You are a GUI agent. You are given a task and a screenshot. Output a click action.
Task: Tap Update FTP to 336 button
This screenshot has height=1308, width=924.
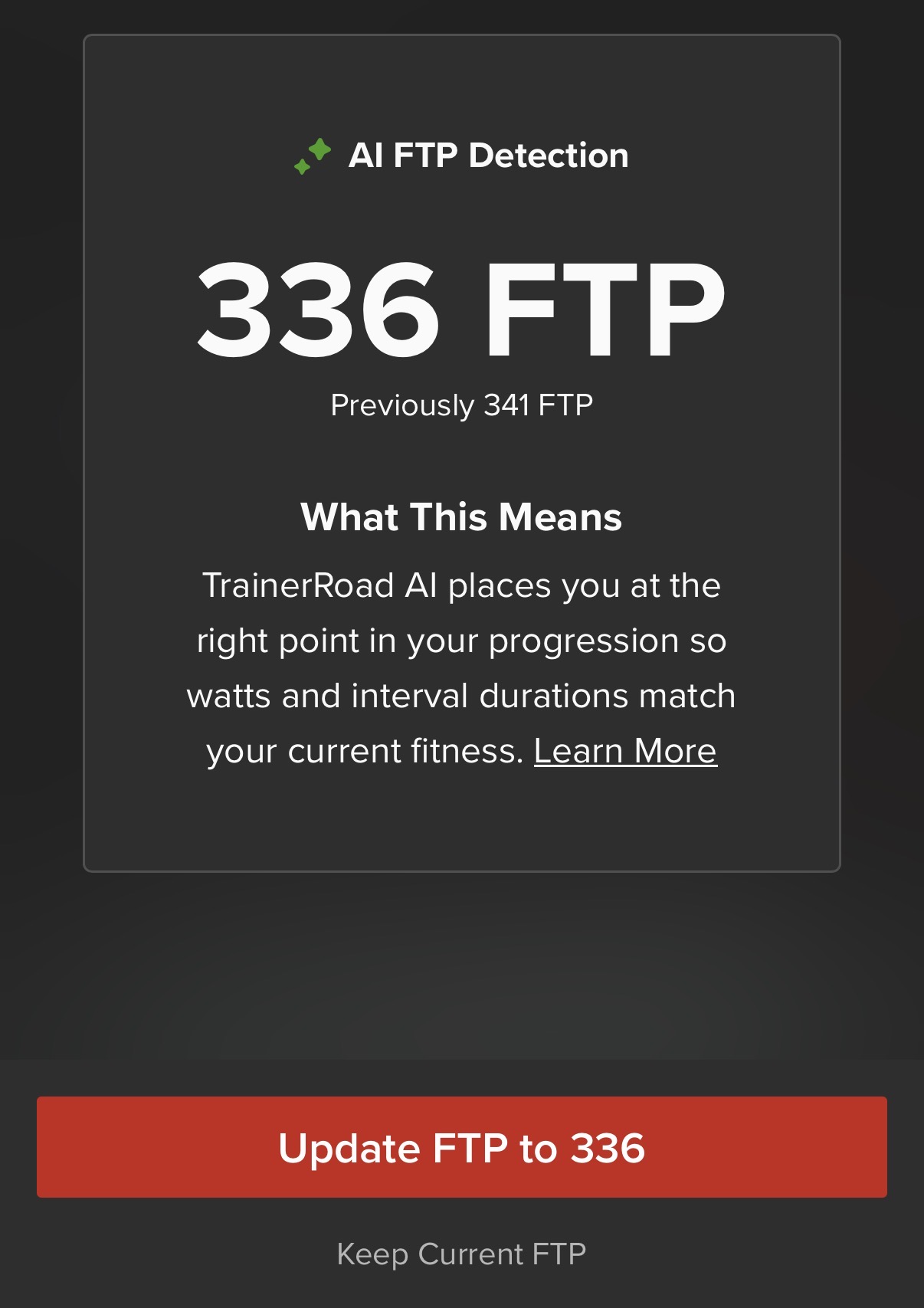click(461, 1147)
